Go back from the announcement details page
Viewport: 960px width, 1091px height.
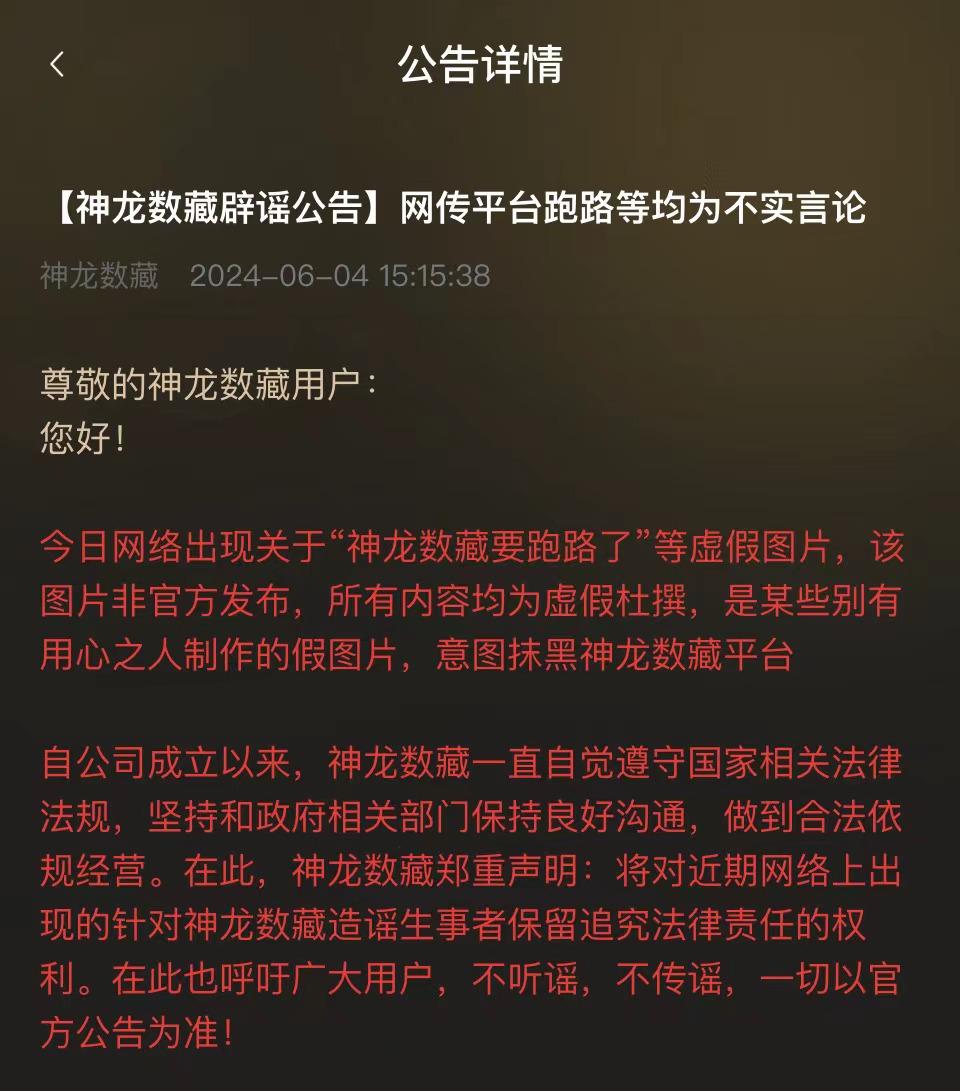[57, 65]
